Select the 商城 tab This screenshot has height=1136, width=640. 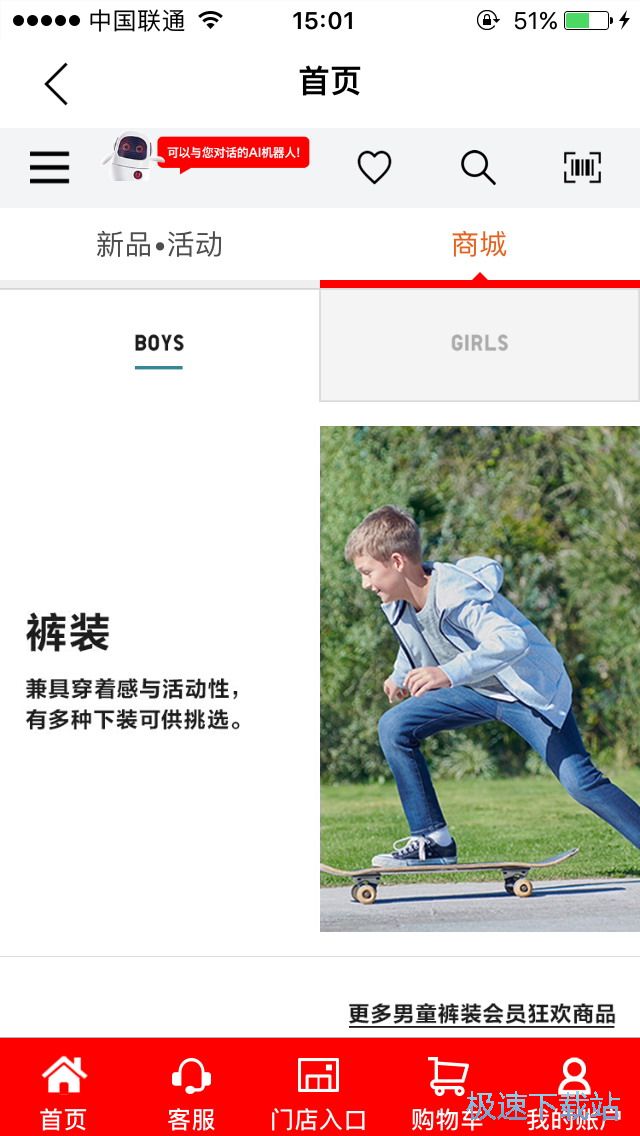click(x=479, y=245)
